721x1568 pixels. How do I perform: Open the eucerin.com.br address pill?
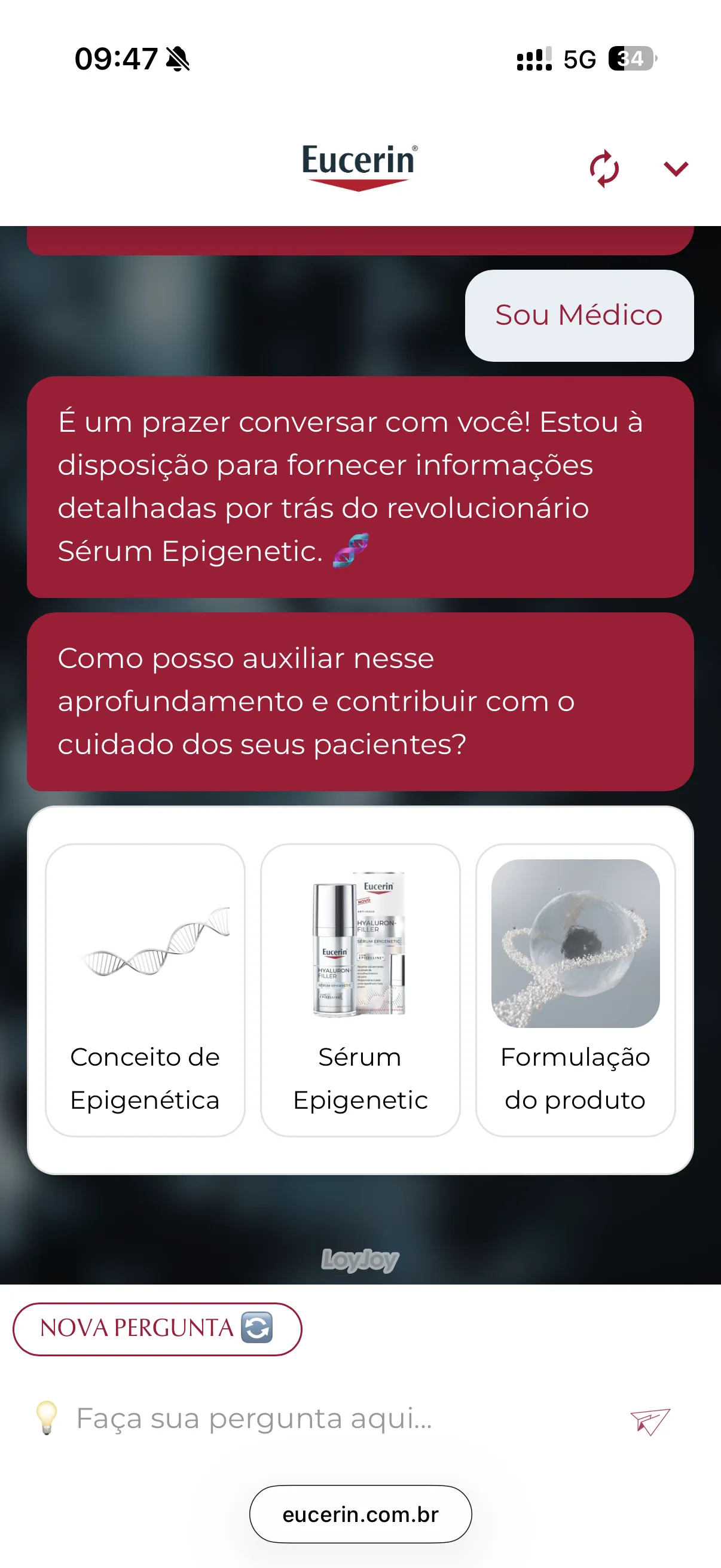360,1514
